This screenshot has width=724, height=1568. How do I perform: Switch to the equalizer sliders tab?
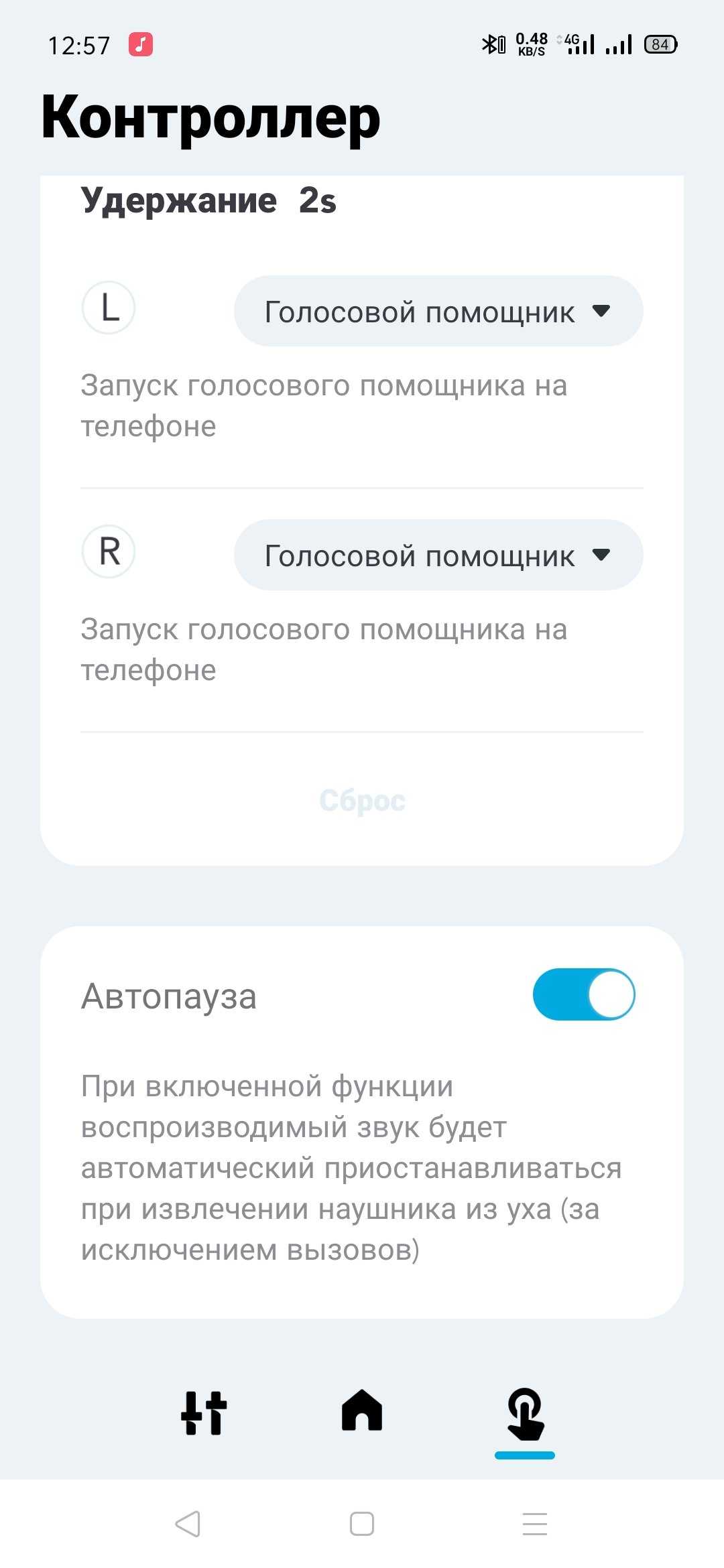(x=204, y=1413)
